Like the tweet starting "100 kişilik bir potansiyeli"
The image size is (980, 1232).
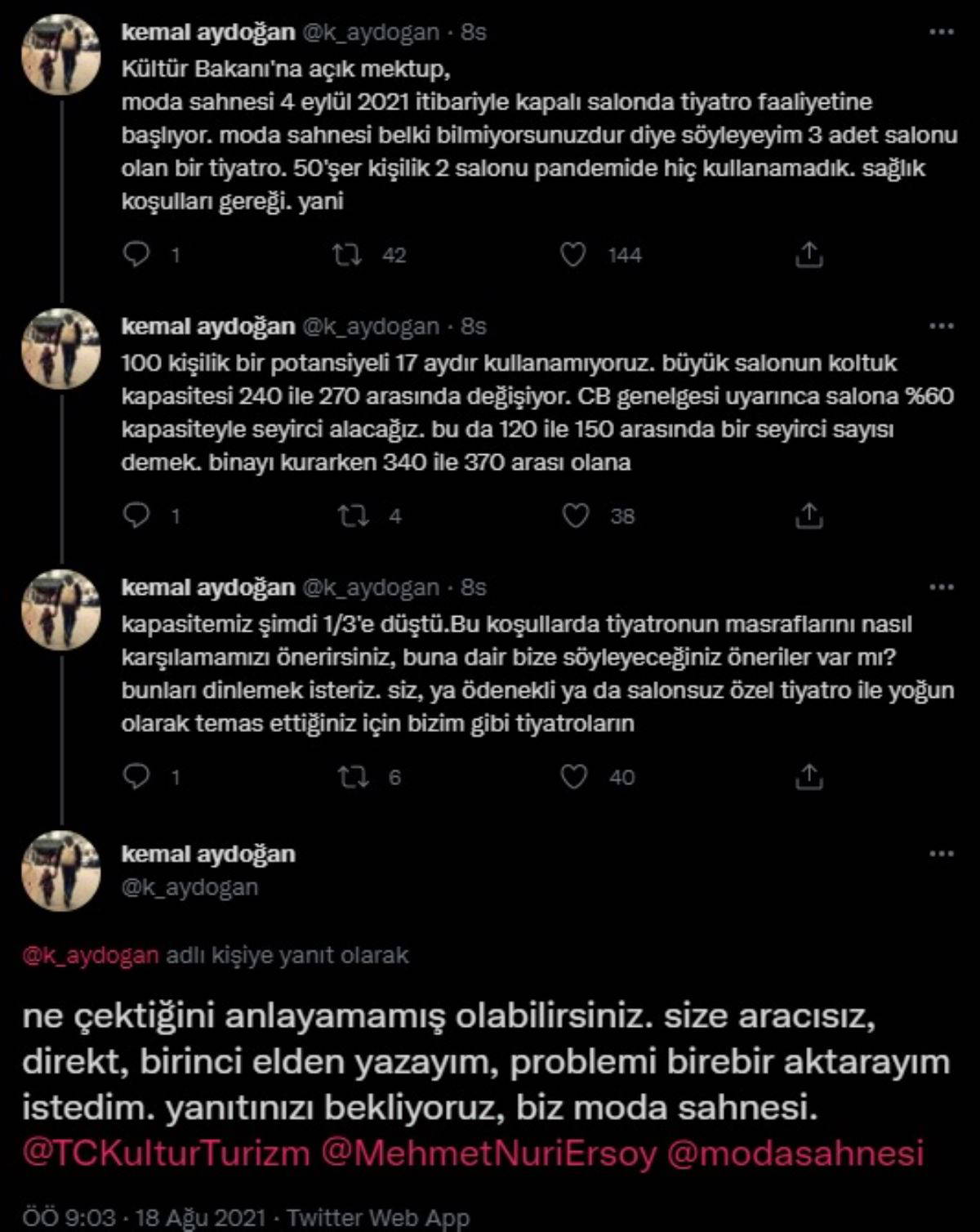[x=576, y=516]
